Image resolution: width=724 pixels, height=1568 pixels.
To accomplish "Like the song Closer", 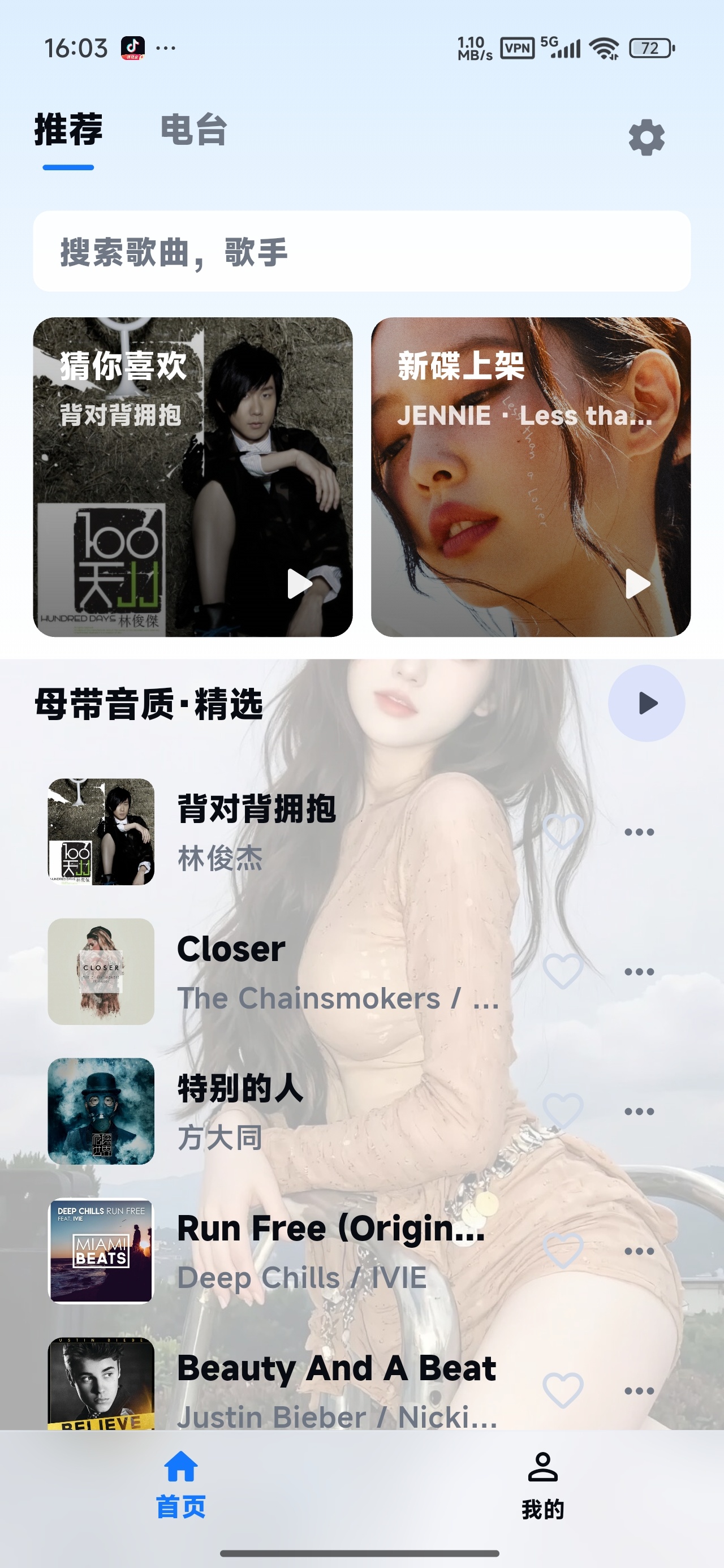I will (x=563, y=971).
